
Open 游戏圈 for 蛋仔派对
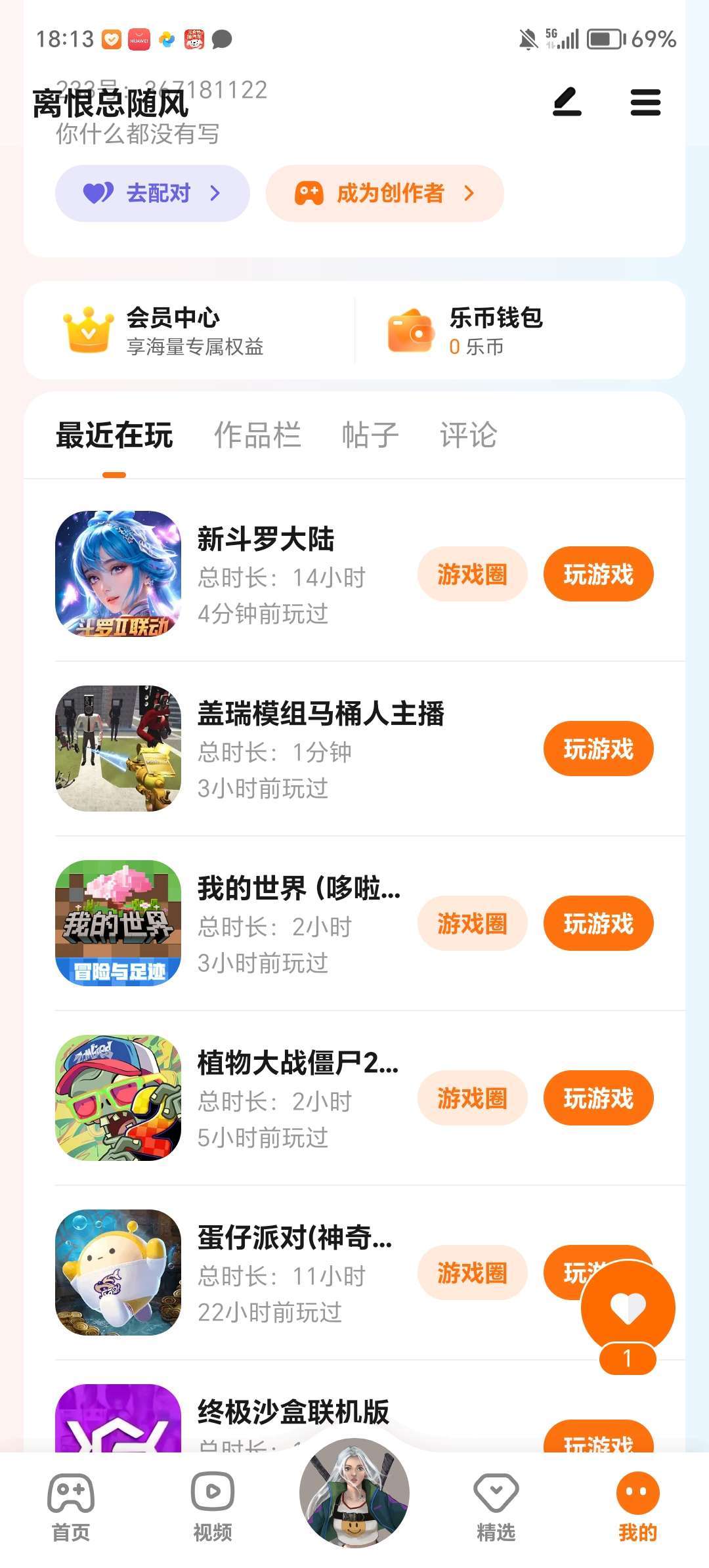(472, 1273)
